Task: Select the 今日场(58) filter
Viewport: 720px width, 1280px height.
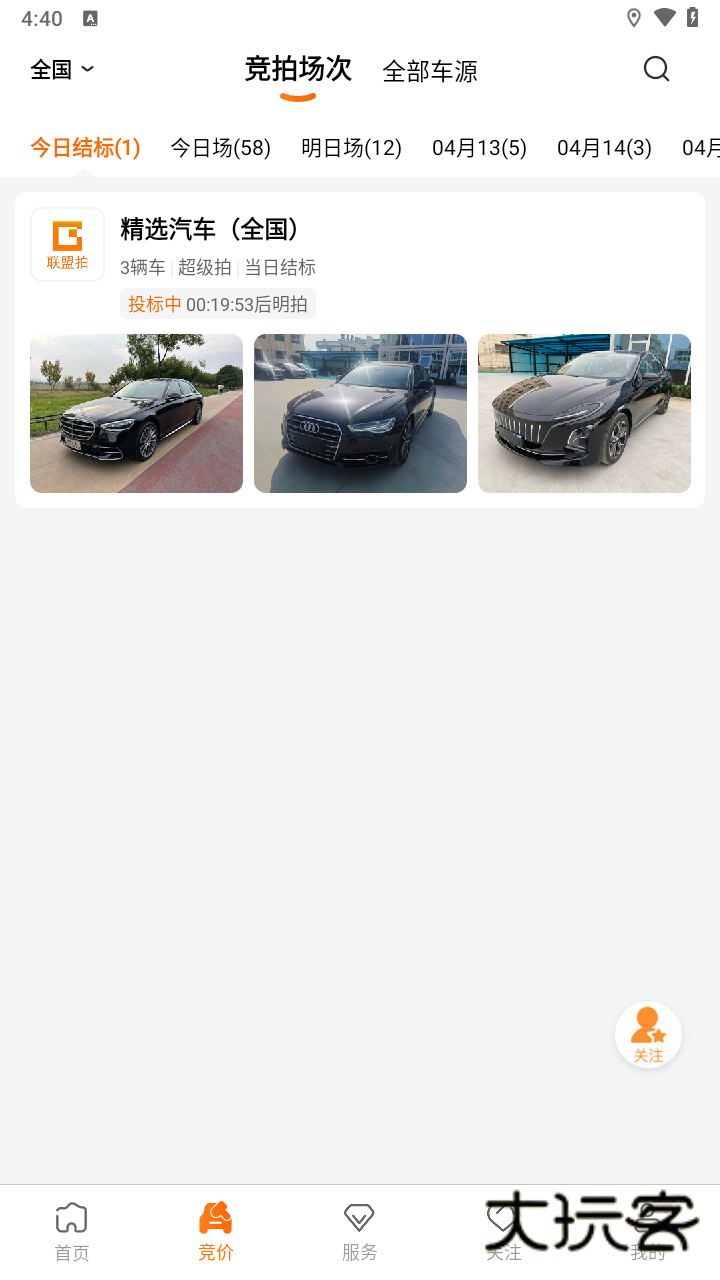Action: [x=220, y=147]
